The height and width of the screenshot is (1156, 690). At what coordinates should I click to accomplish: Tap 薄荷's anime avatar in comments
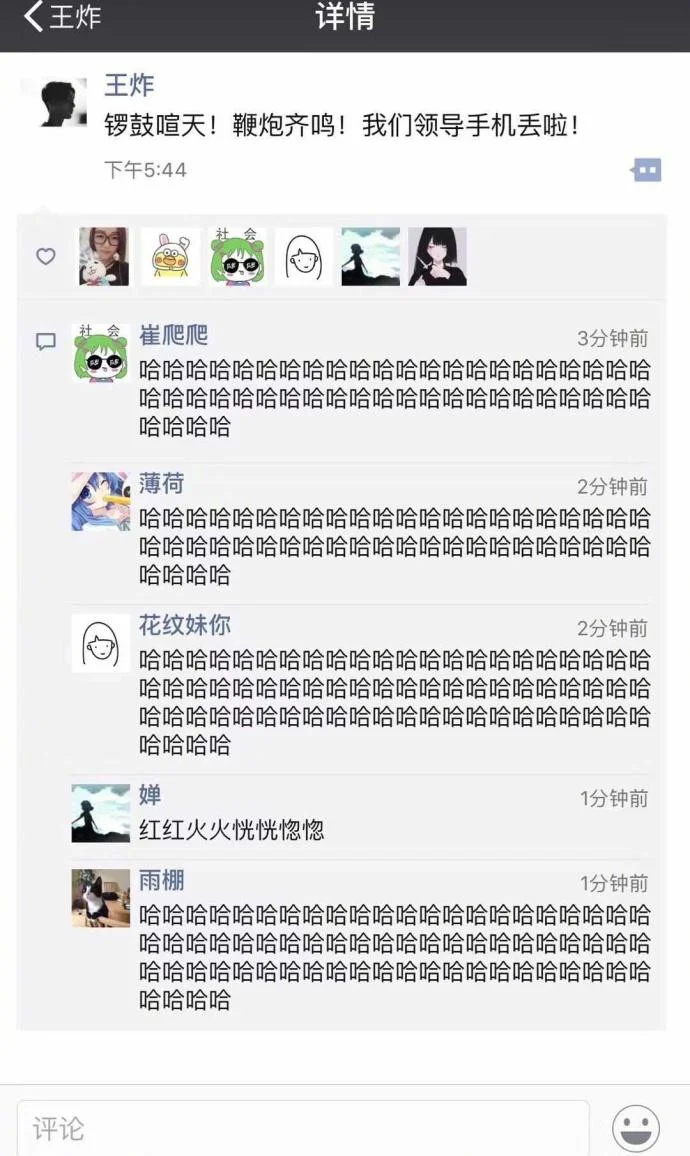(101, 501)
